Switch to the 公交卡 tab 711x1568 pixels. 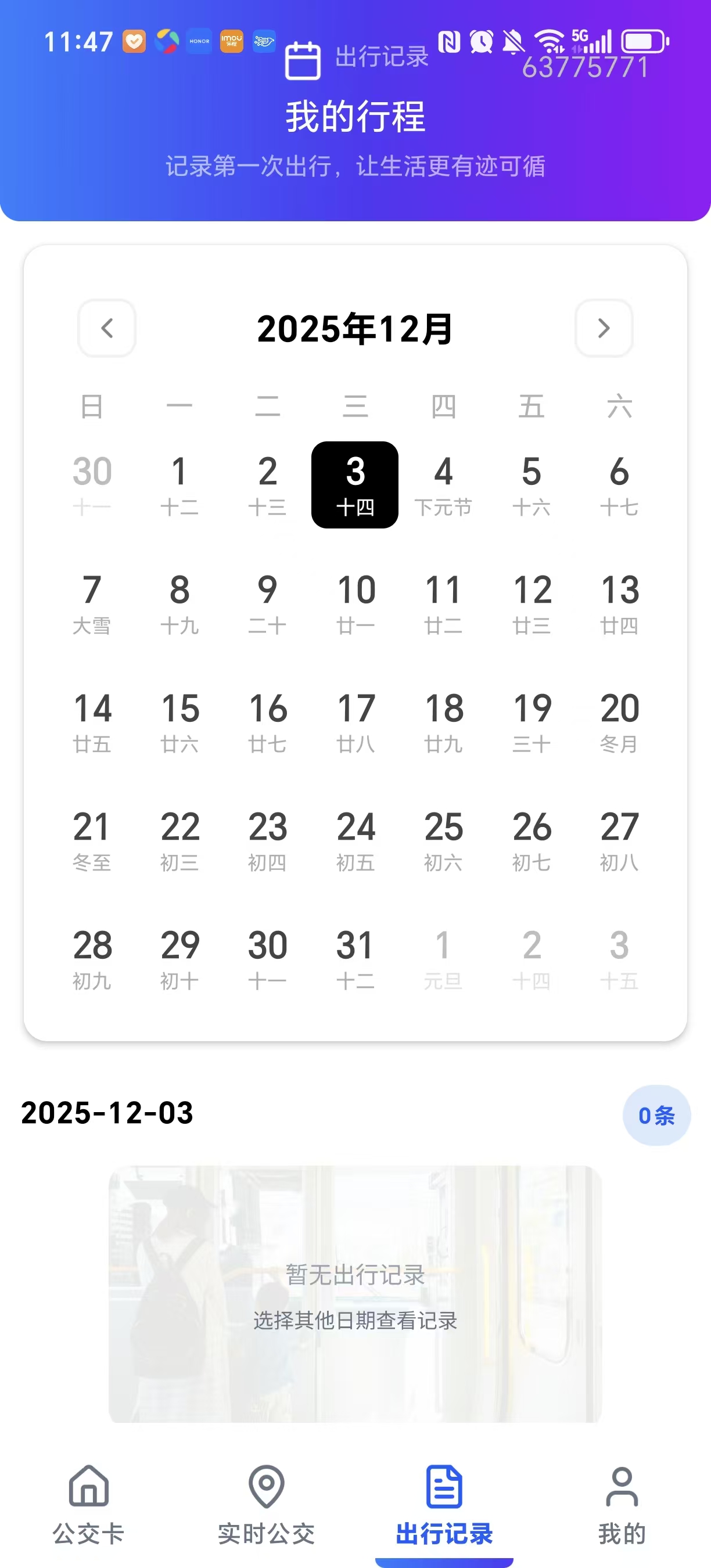click(x=89, y=1505)
